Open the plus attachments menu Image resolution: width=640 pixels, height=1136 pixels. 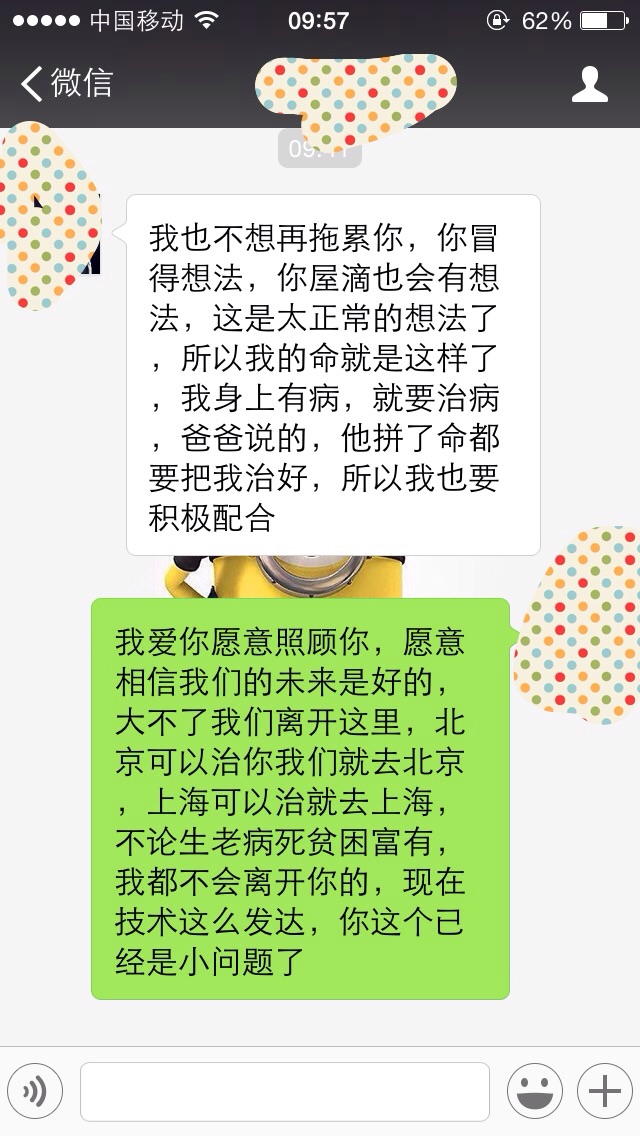coord(604,1092)
